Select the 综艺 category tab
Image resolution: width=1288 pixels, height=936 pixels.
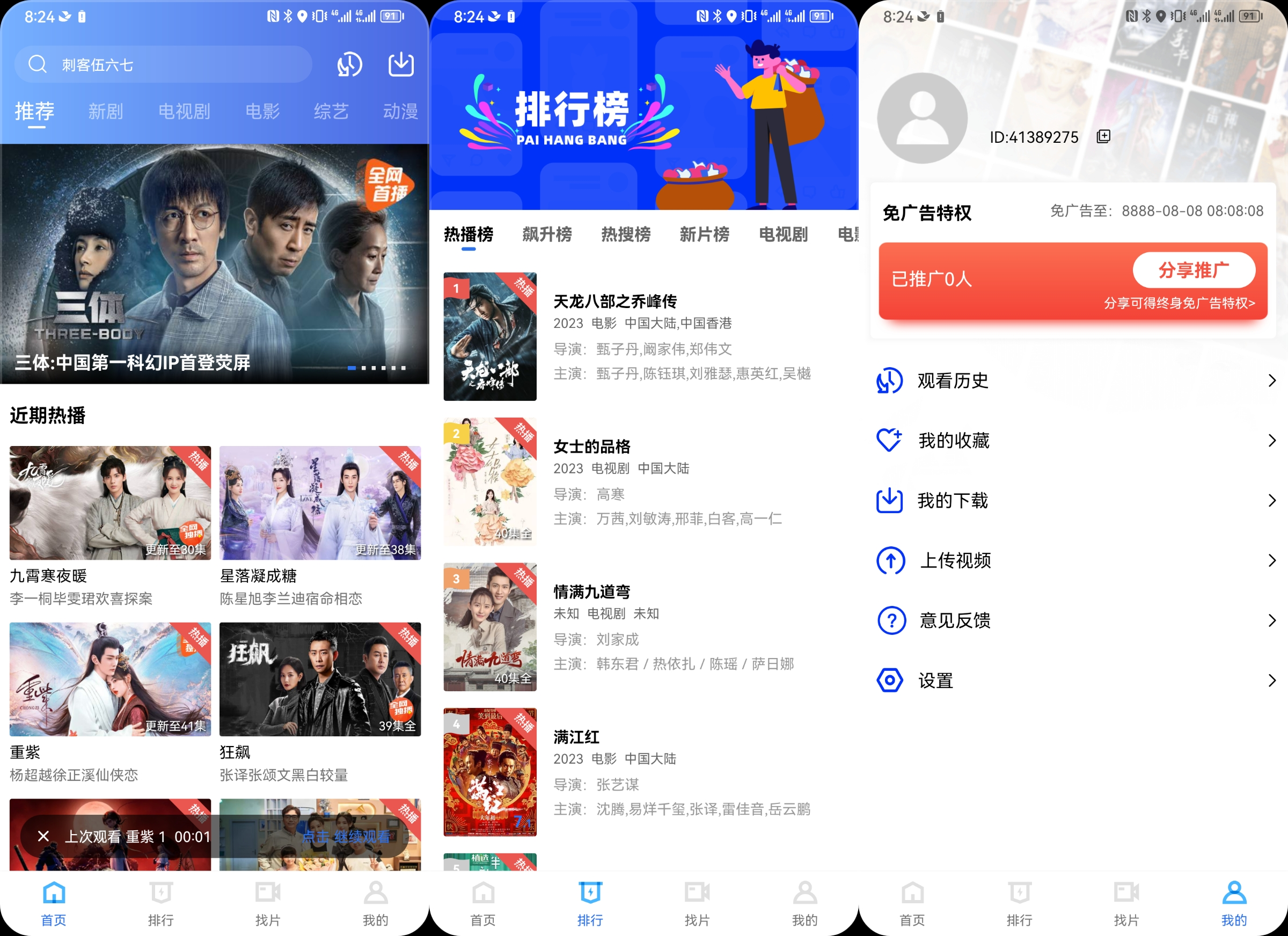coord(331,111)
